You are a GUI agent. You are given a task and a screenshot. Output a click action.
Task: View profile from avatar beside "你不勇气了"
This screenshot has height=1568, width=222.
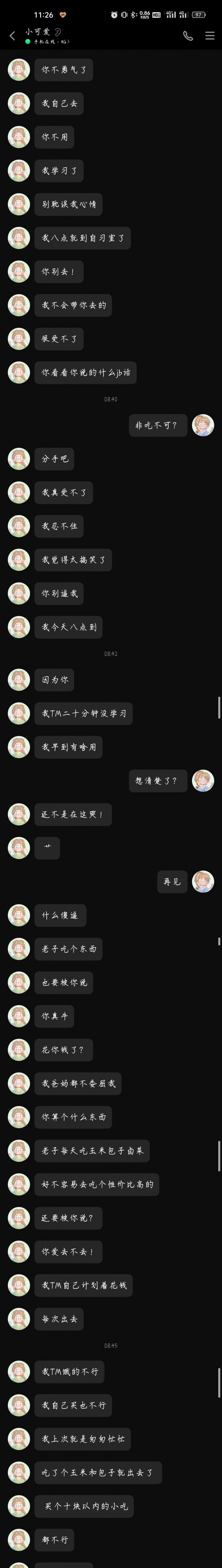[x=19, y=70]
